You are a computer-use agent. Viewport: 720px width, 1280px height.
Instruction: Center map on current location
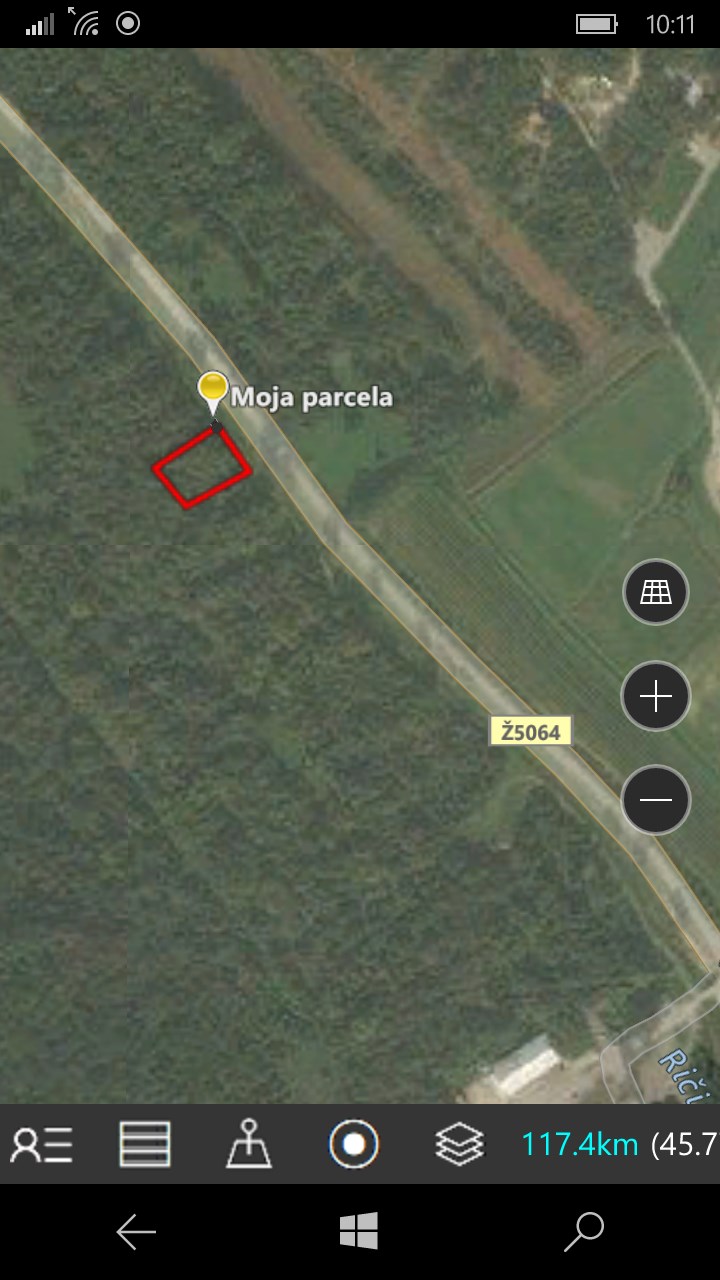point(354,1144)
